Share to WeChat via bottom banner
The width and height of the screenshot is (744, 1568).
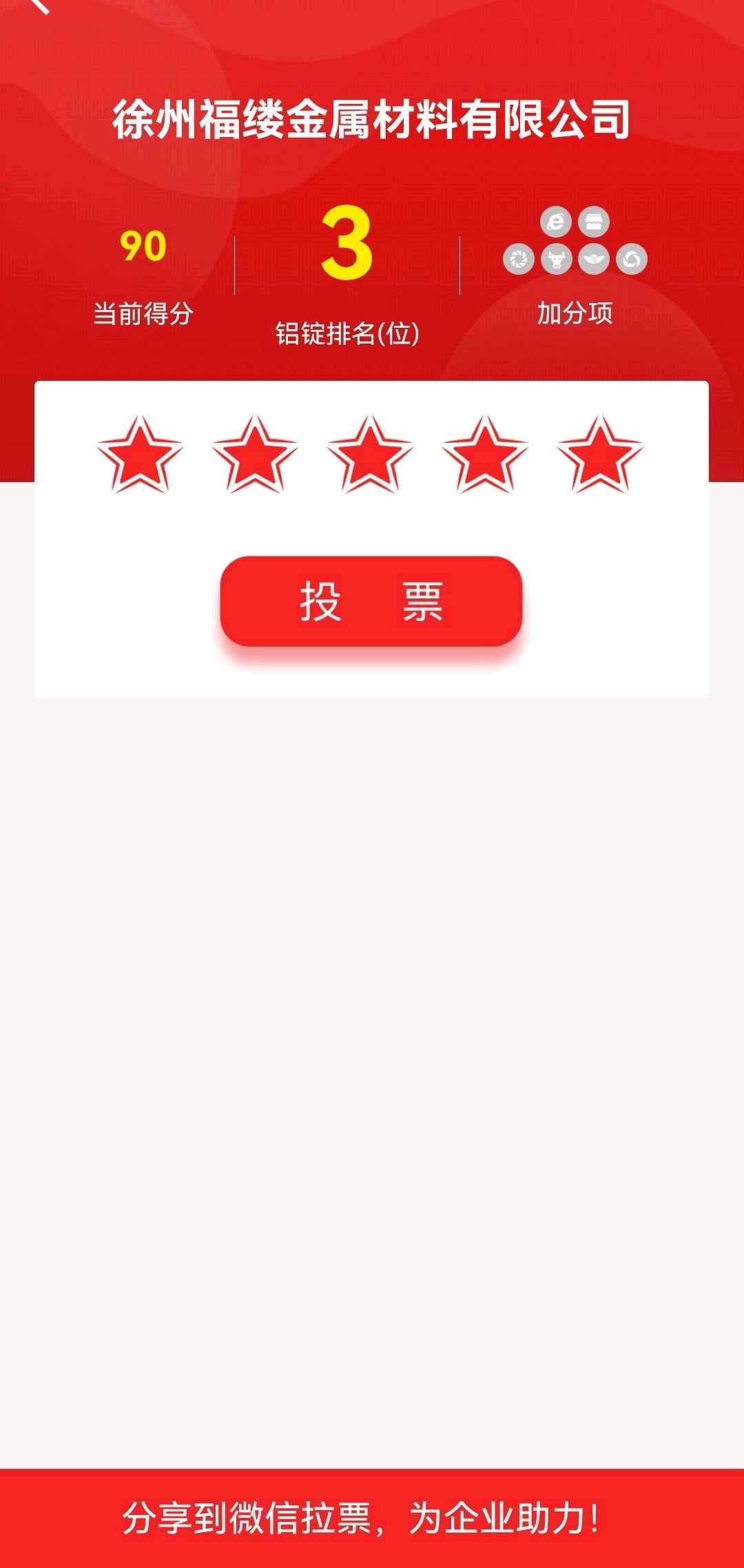[x=372, y=1518]
